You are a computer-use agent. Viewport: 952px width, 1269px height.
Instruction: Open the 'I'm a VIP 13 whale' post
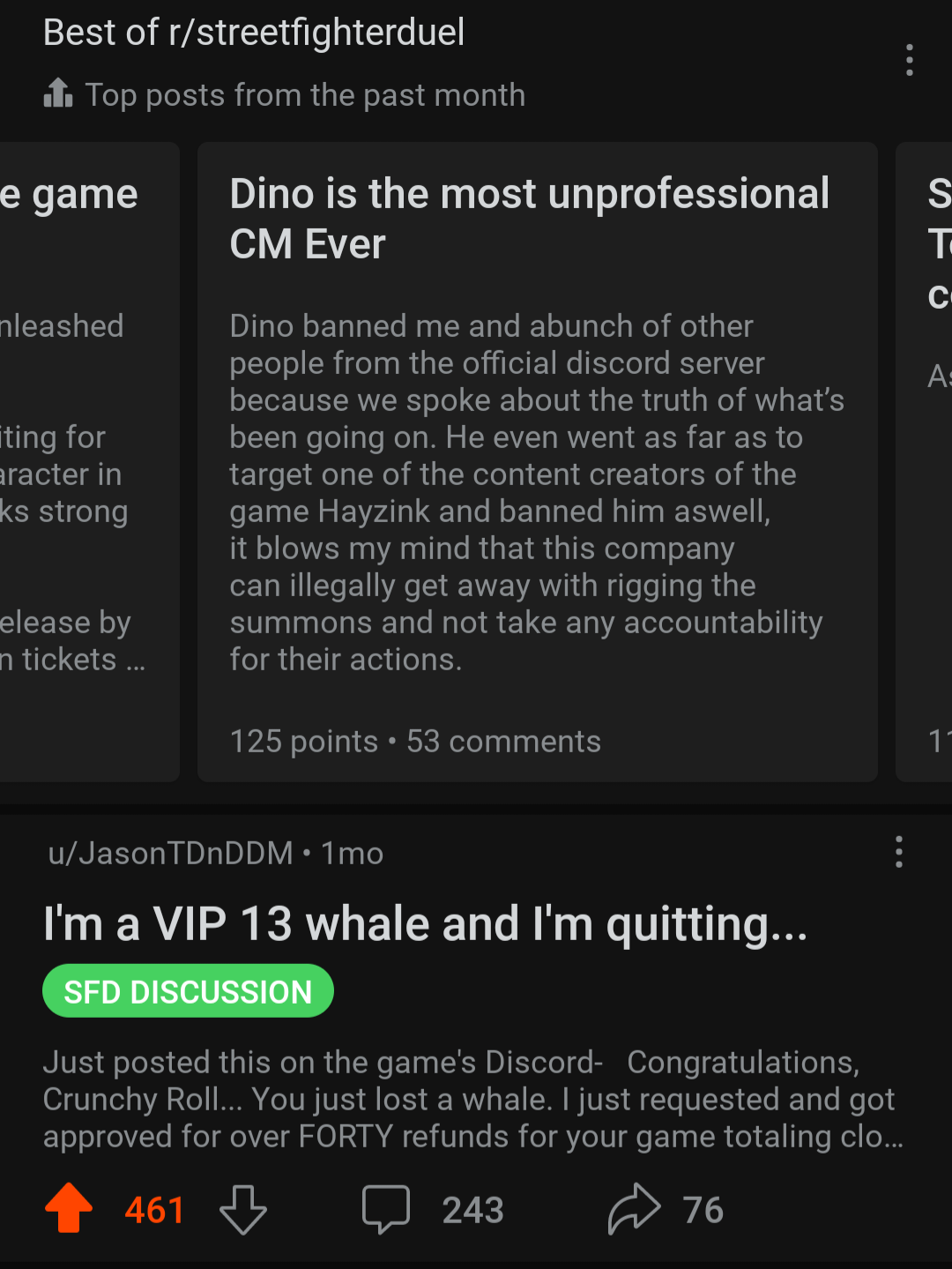(x=425, y=924)
